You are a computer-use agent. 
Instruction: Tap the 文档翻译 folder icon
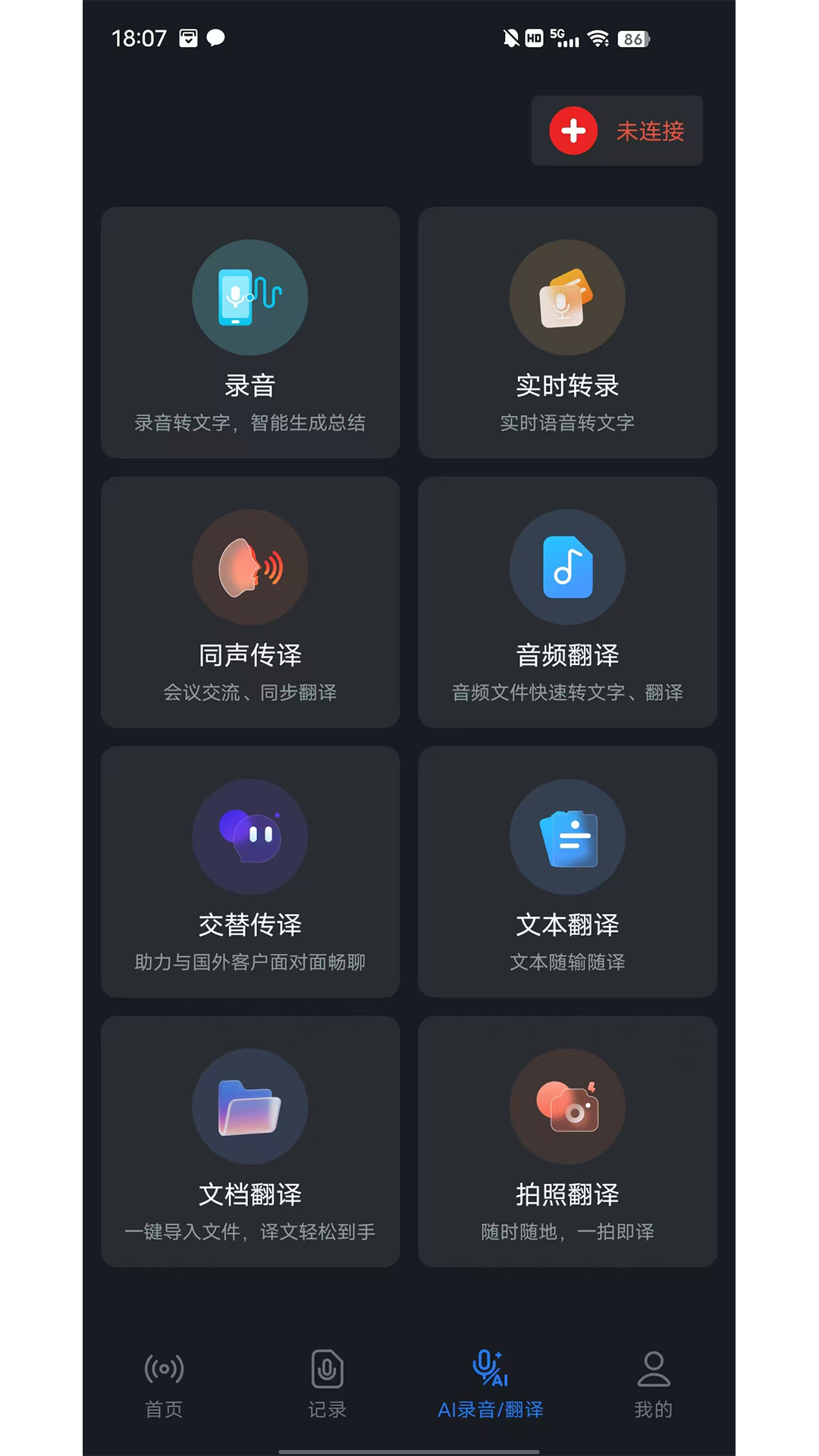pyautogui.click(x=250, y=1106)
